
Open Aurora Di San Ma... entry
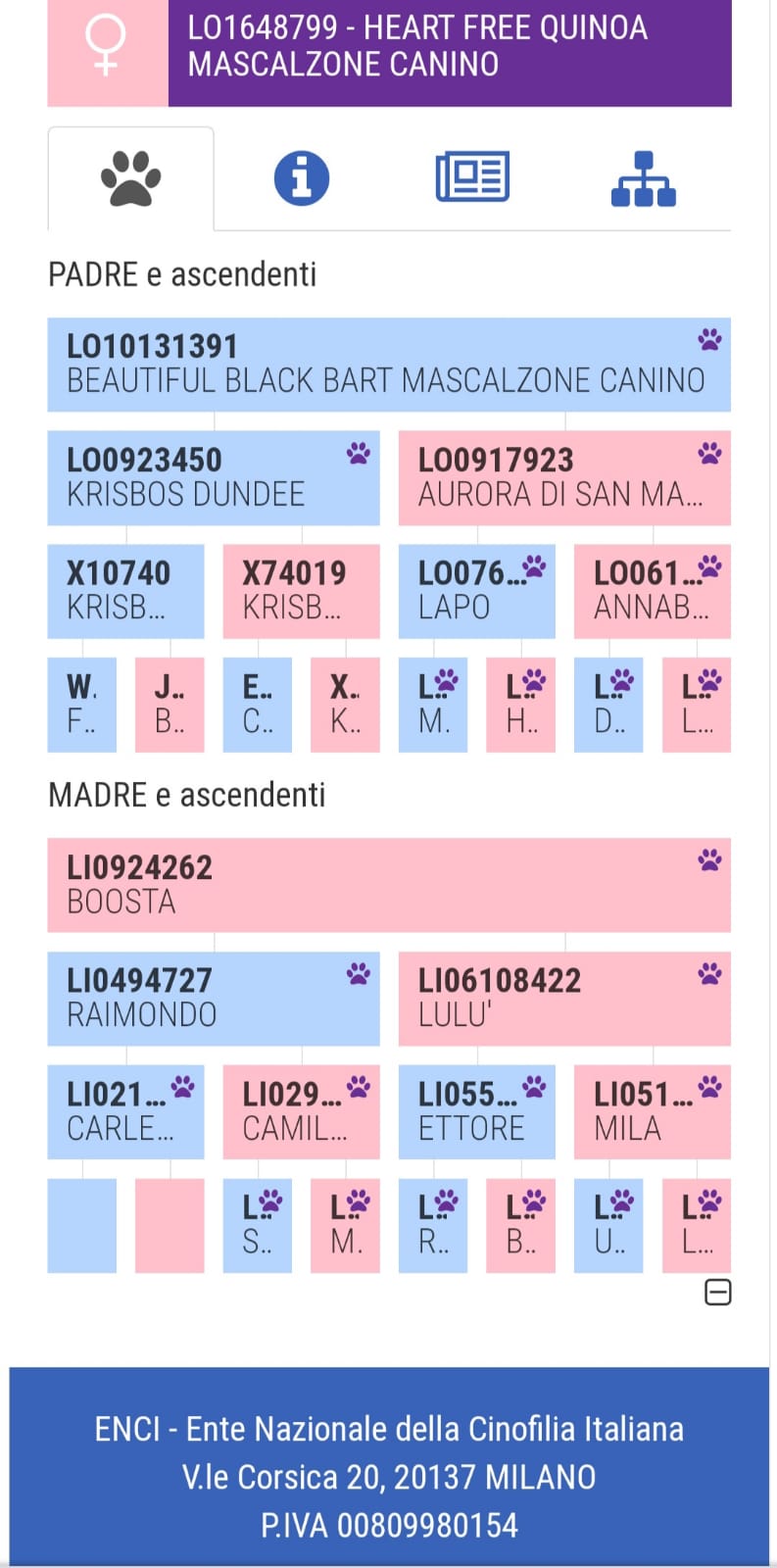pos(564,477)
